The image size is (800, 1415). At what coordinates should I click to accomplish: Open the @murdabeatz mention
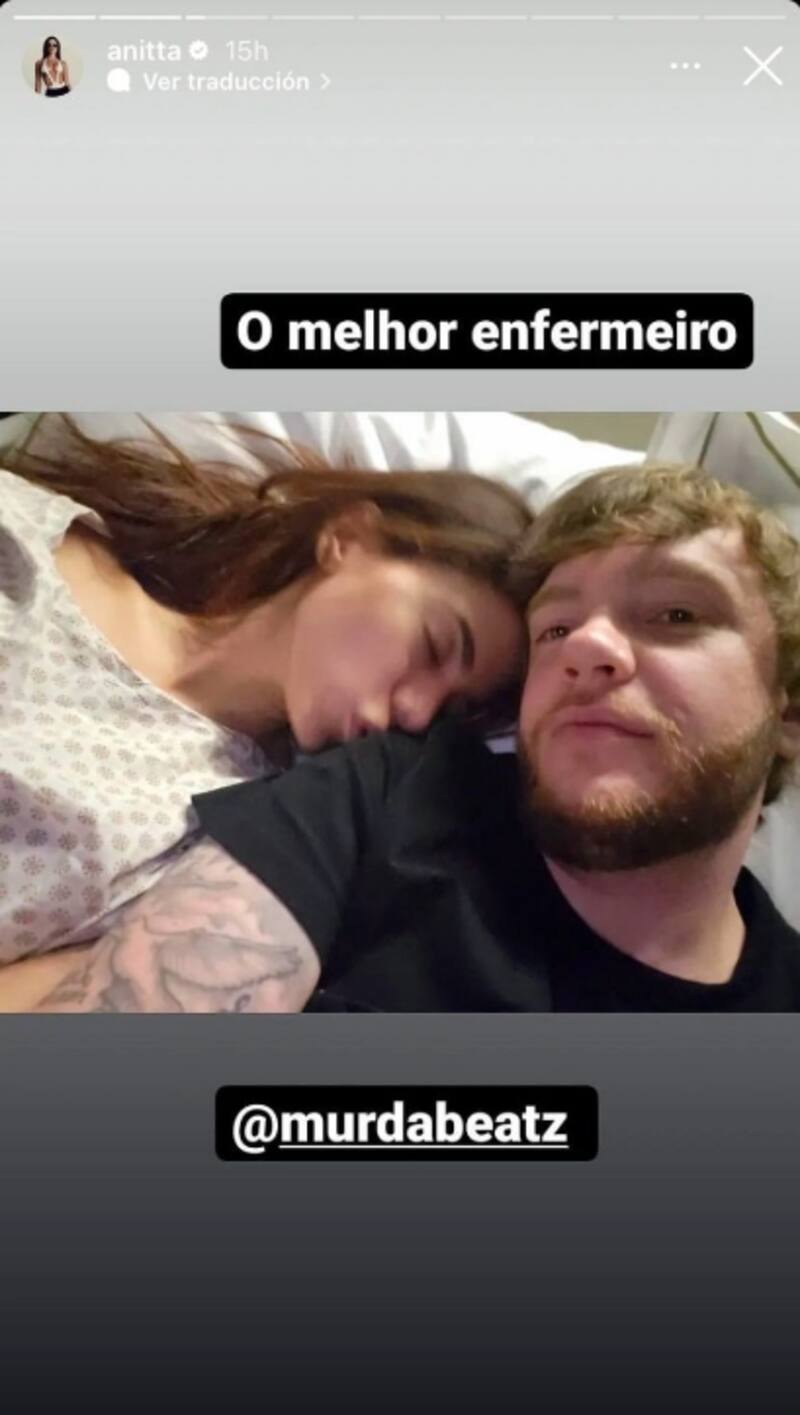pos(407,1124)
